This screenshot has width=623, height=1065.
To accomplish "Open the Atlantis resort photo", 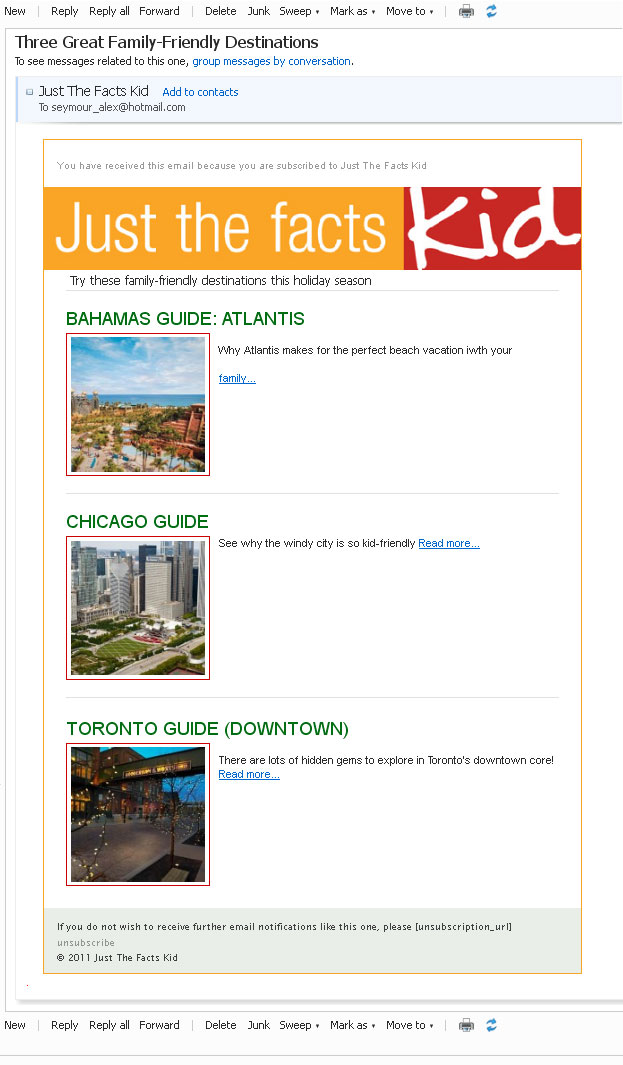I will point(138,404).
